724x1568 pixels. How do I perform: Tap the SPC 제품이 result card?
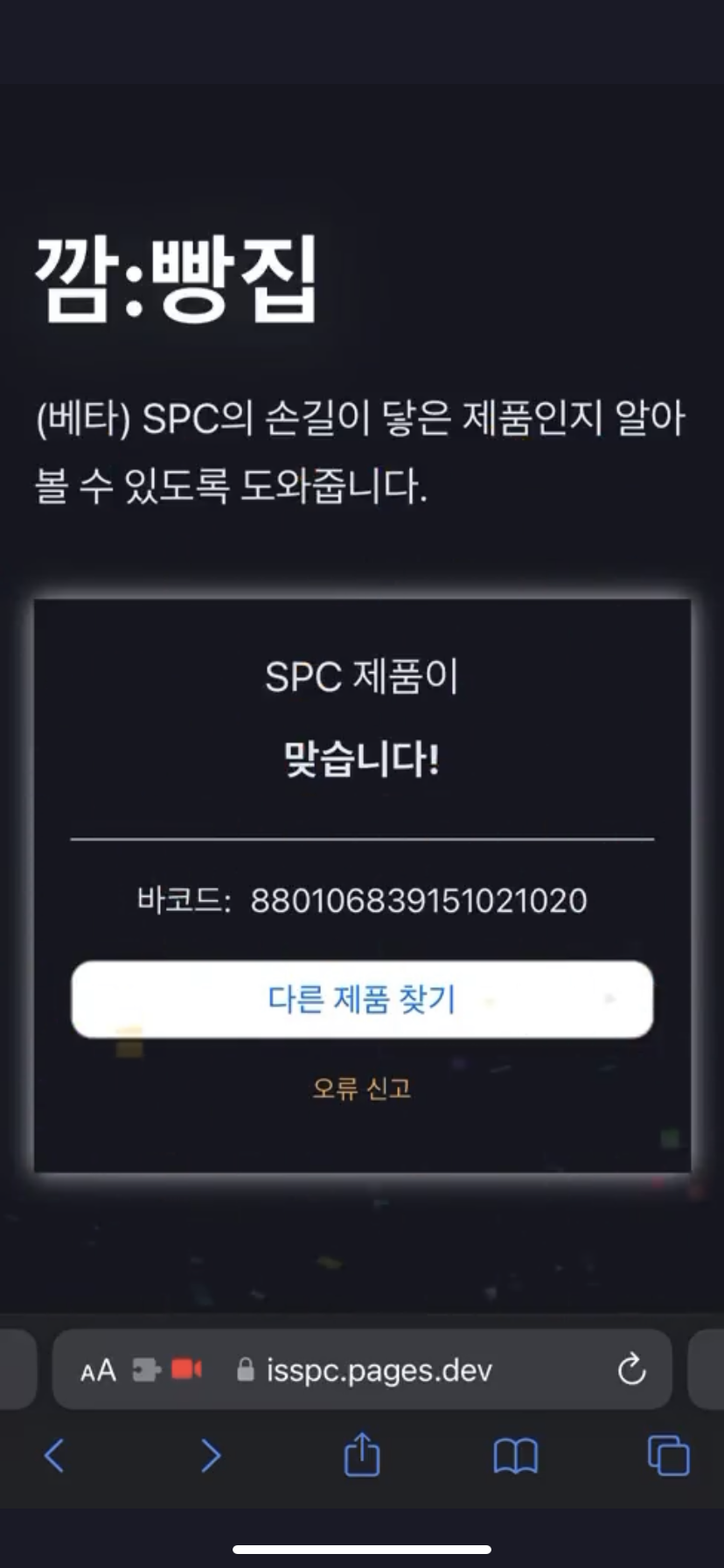(362, 680)
